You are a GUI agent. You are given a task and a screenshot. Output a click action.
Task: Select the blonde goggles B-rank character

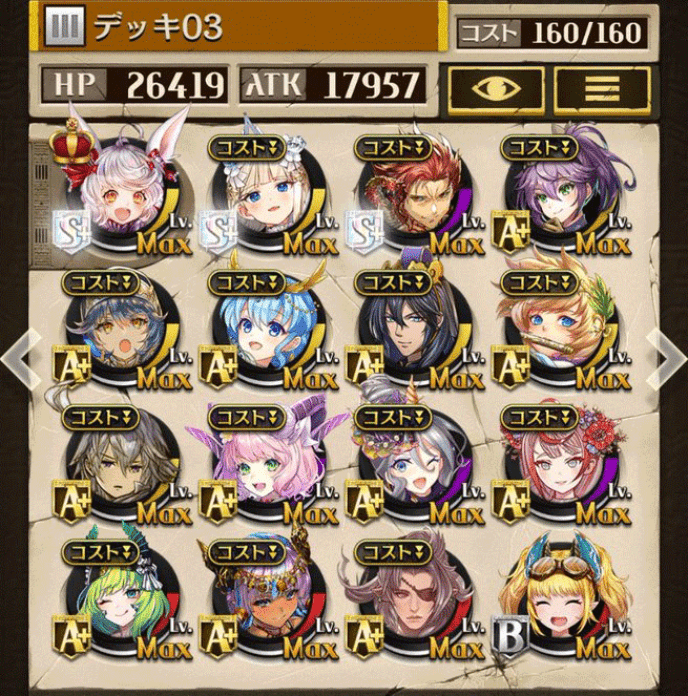(x=556, y=600)
